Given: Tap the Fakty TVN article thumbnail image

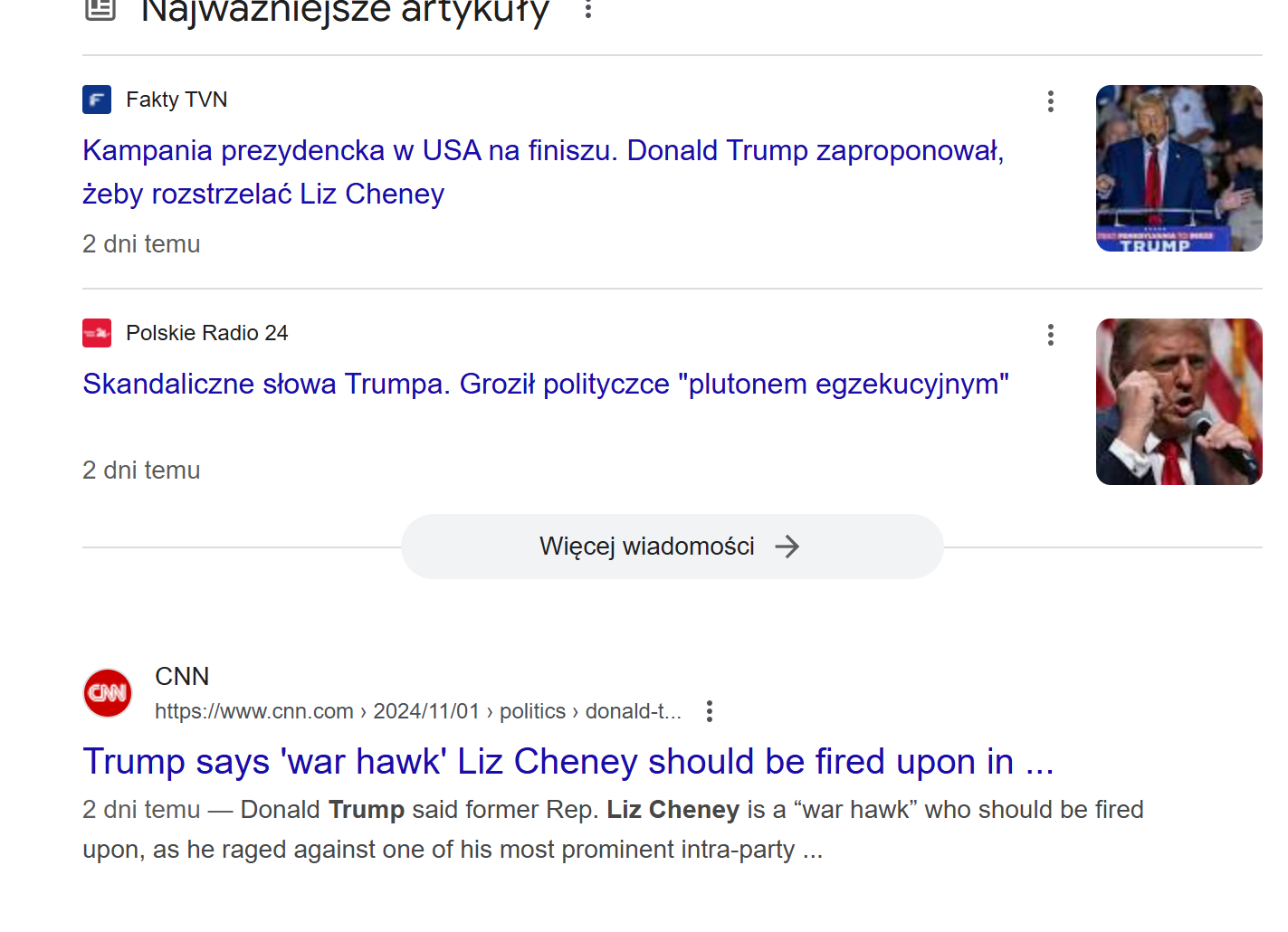Looking at the screenshot, I should [1178, 168].
